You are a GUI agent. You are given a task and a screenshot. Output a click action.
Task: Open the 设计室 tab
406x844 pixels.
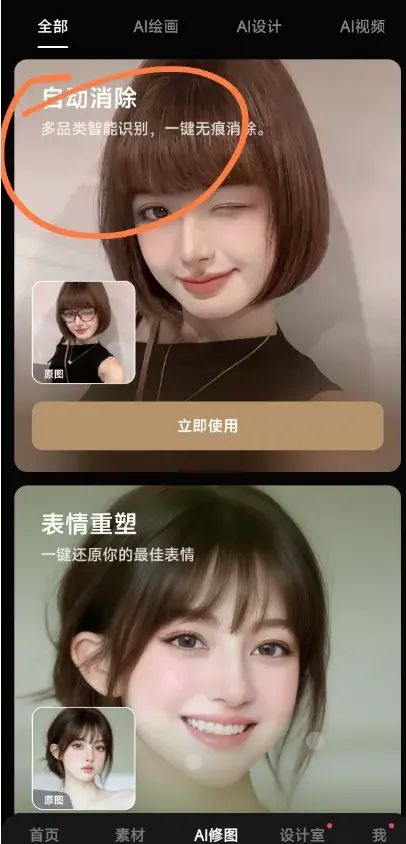click(x=303, y=835)
